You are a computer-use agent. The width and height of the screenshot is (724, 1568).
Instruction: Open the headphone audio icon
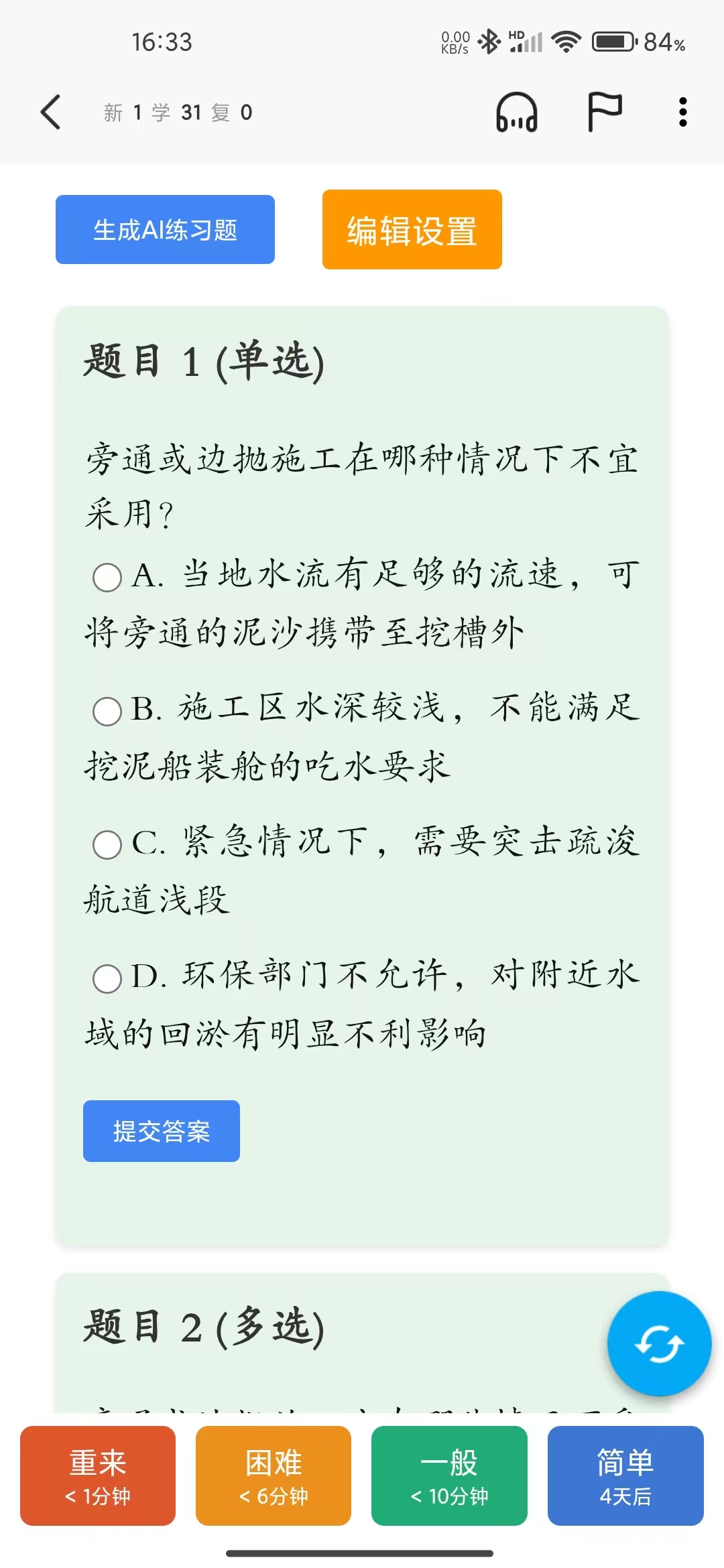[516, 112]
